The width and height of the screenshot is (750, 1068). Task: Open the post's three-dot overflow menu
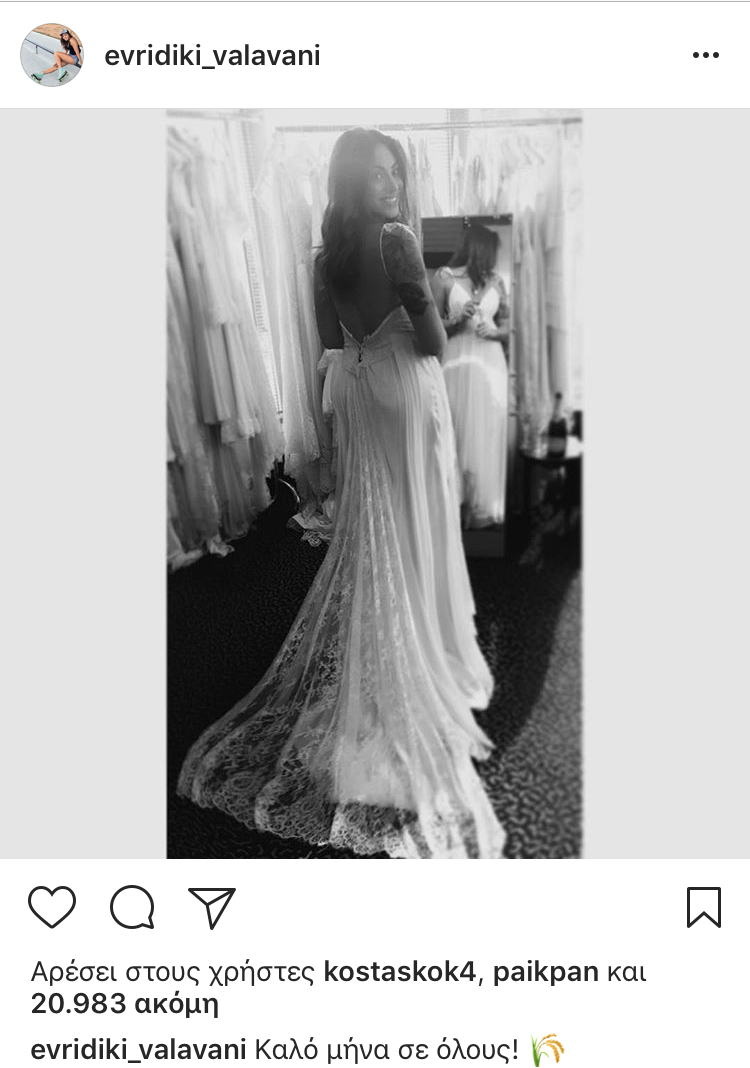click(705, 55)
